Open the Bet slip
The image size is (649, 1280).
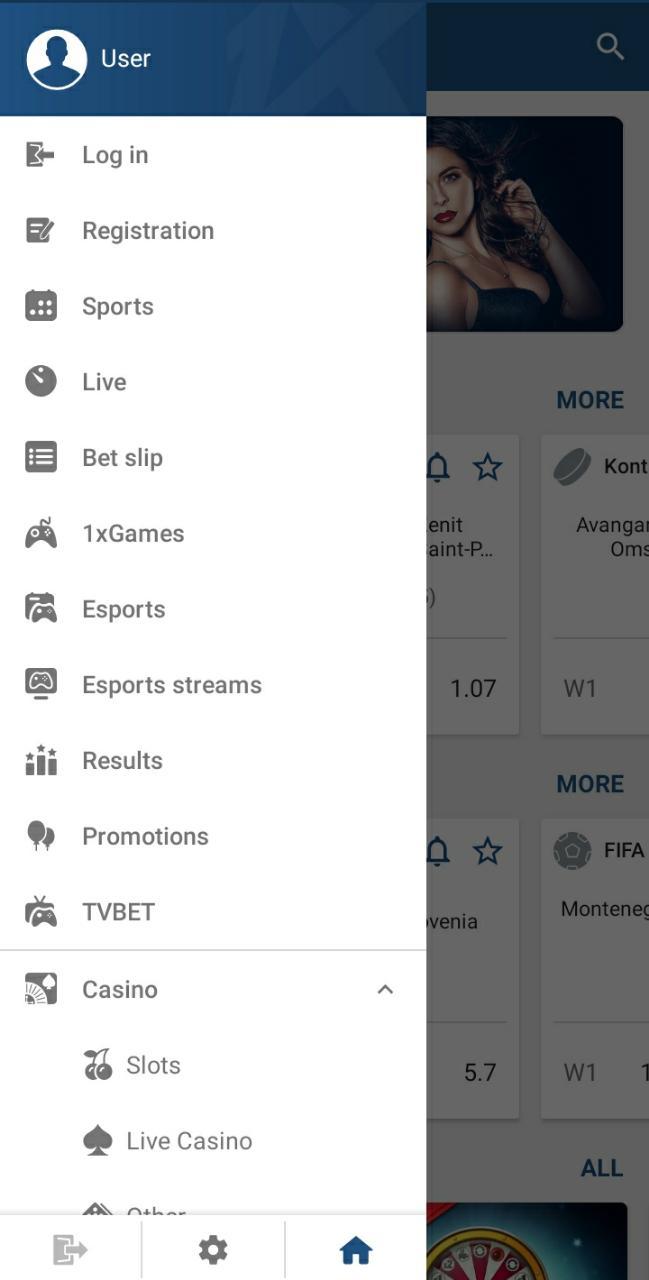[122, 458]
